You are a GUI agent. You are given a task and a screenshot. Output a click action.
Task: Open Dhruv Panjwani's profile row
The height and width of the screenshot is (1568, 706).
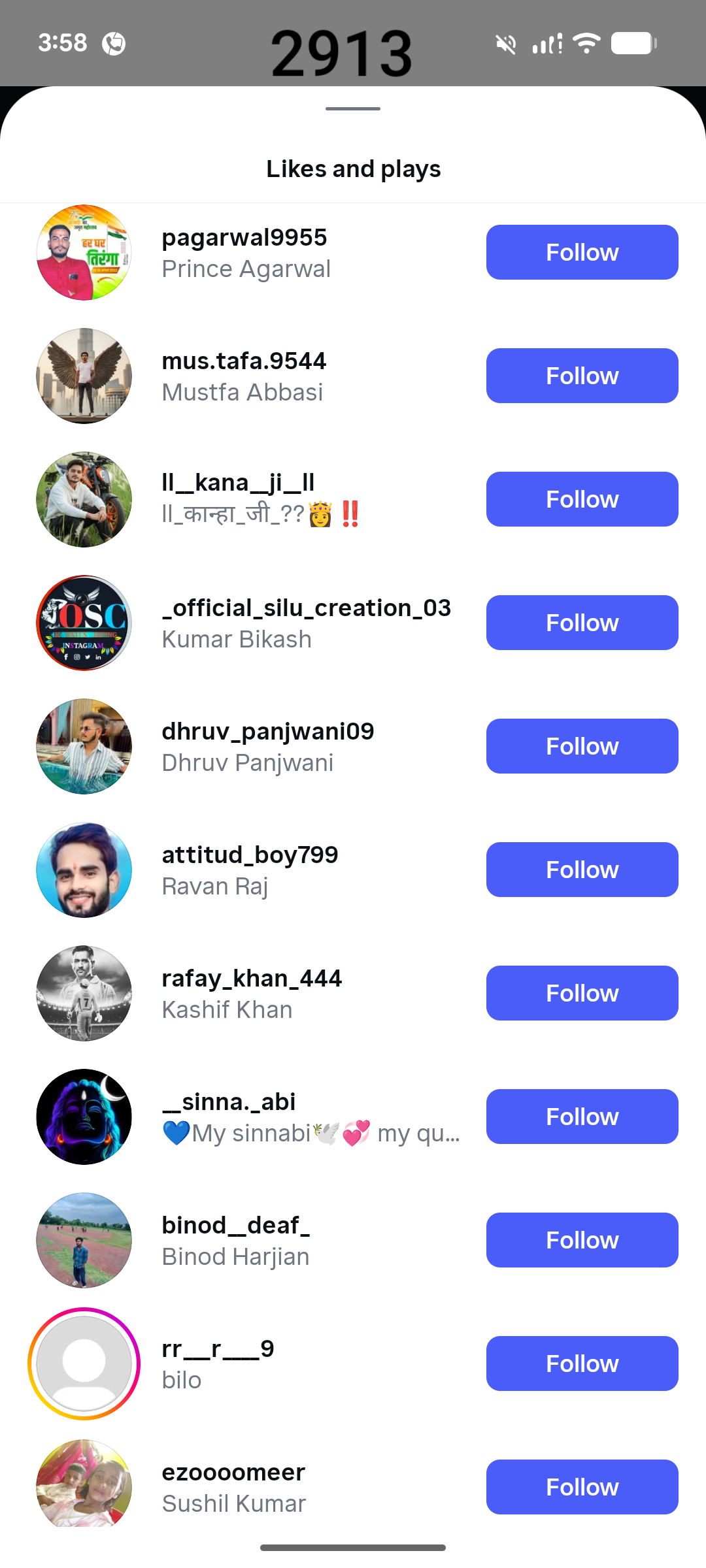[x=267, y=747]
